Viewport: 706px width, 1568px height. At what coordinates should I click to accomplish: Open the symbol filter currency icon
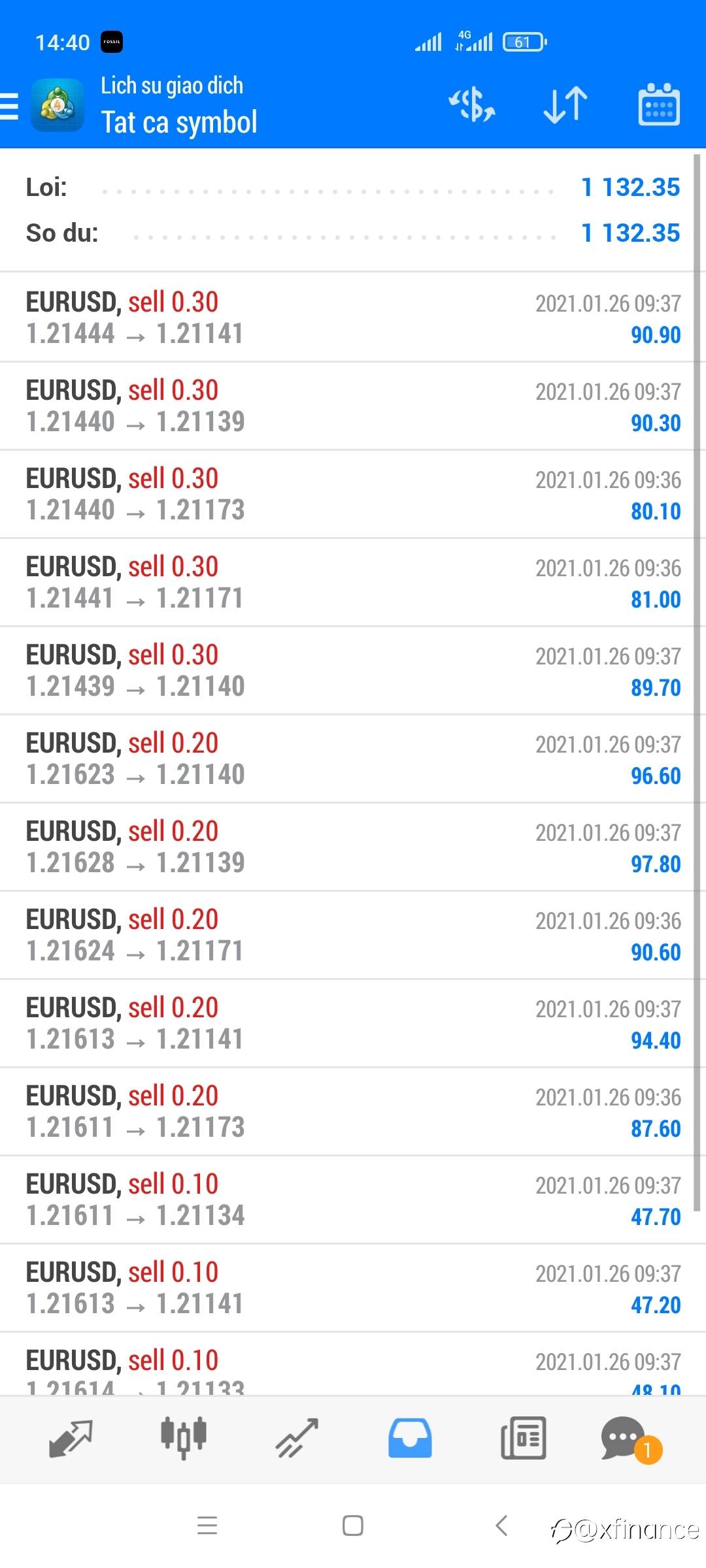471,105
